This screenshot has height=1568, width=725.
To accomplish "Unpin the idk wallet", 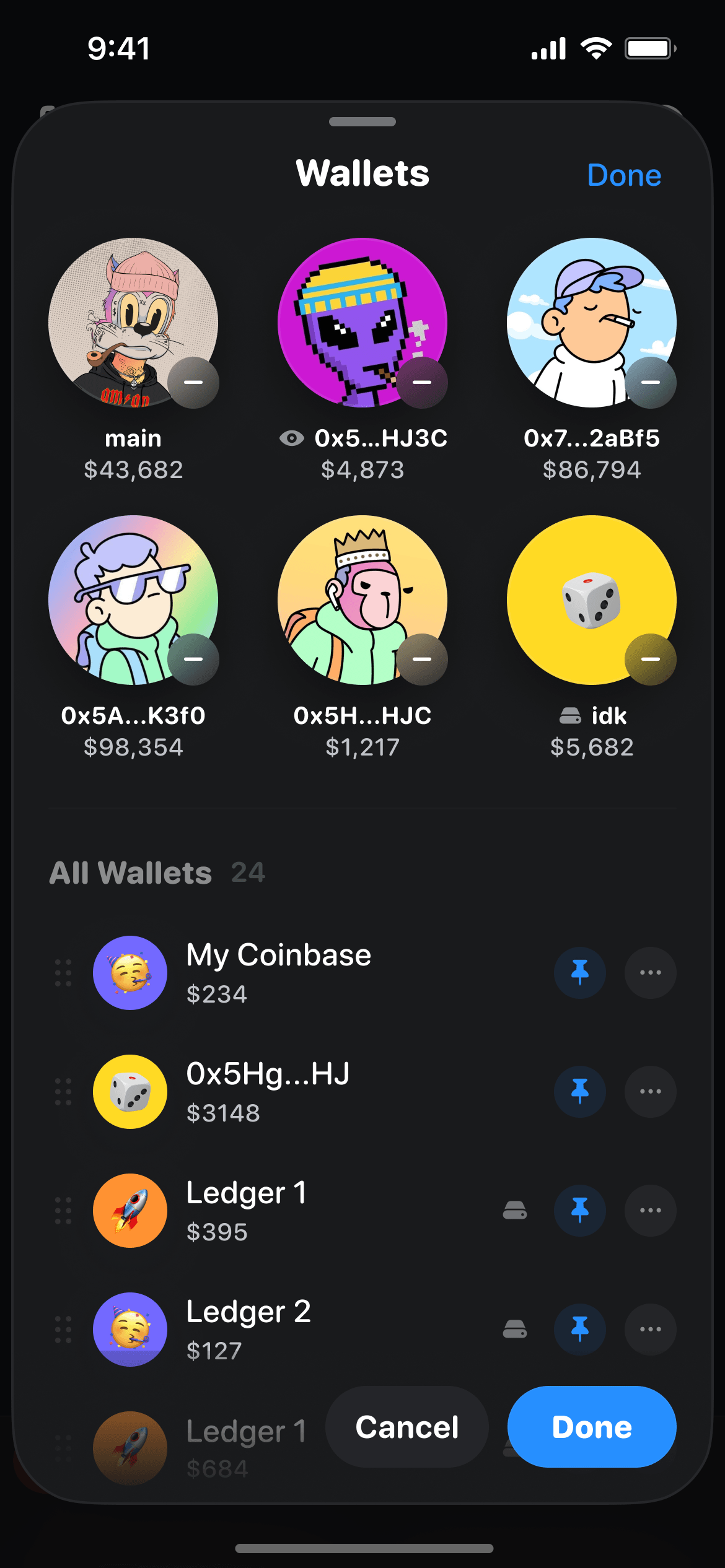I will (650, 659).
